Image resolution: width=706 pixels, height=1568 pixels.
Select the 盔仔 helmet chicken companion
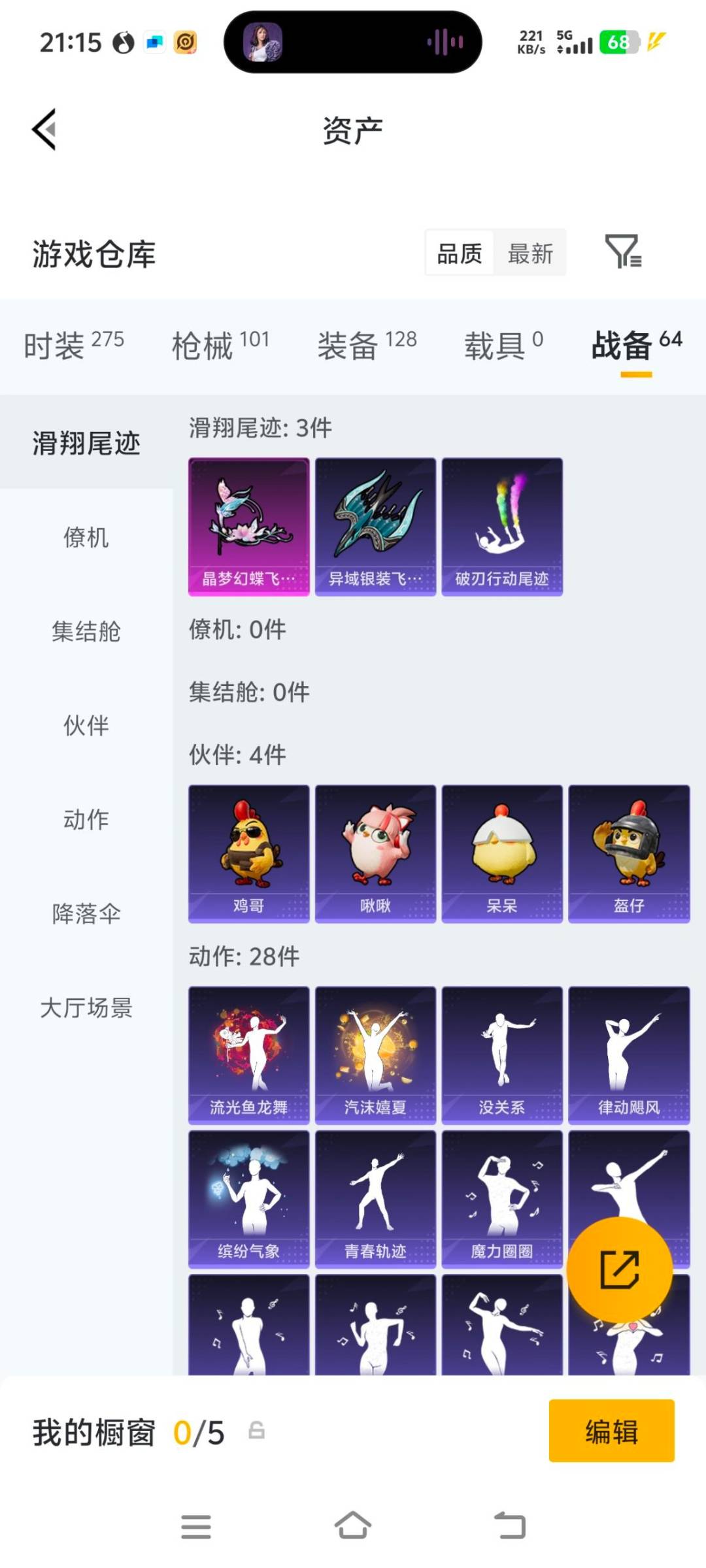pos(629,853)
